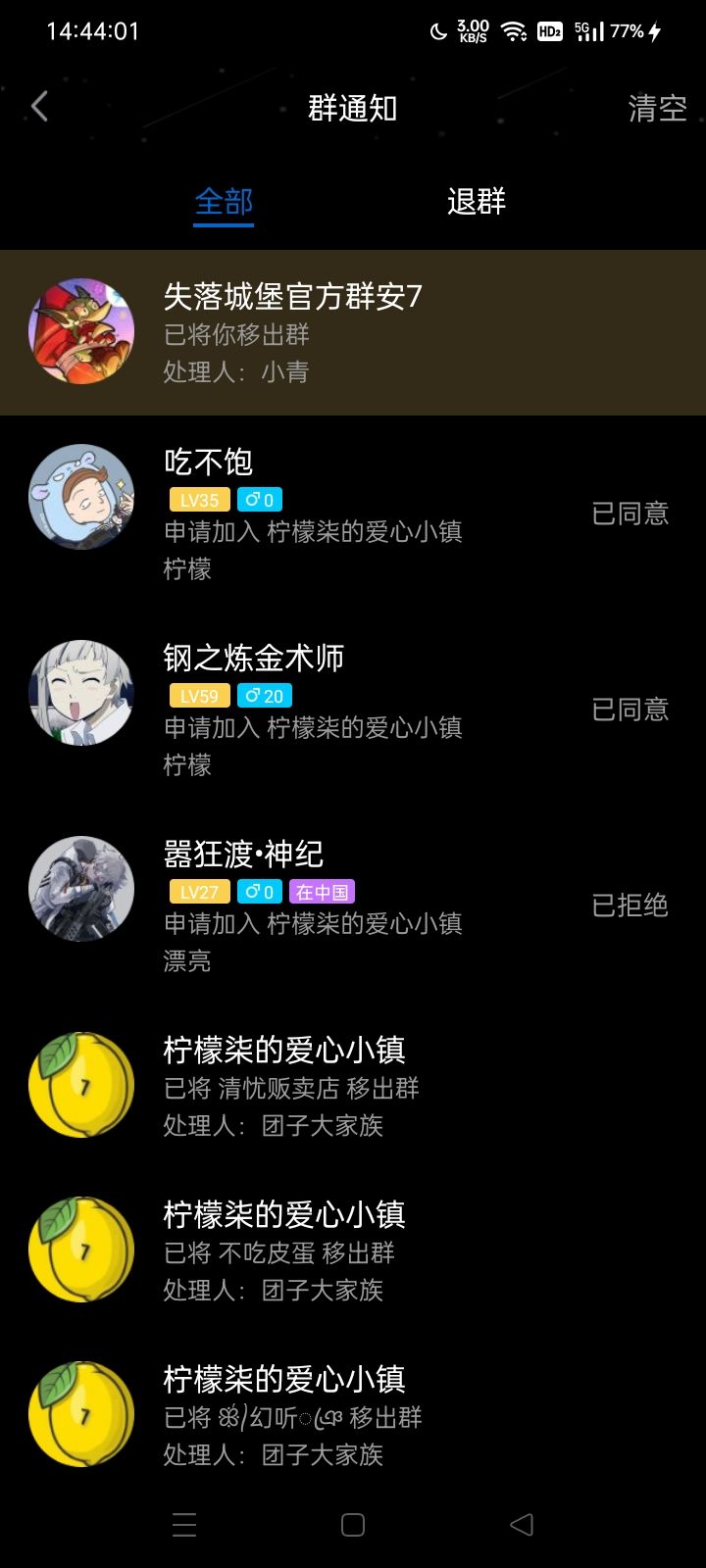Screen dimensions: 706x1568
Task: Tap the 群通知 title bar
Action: [353, 110]
